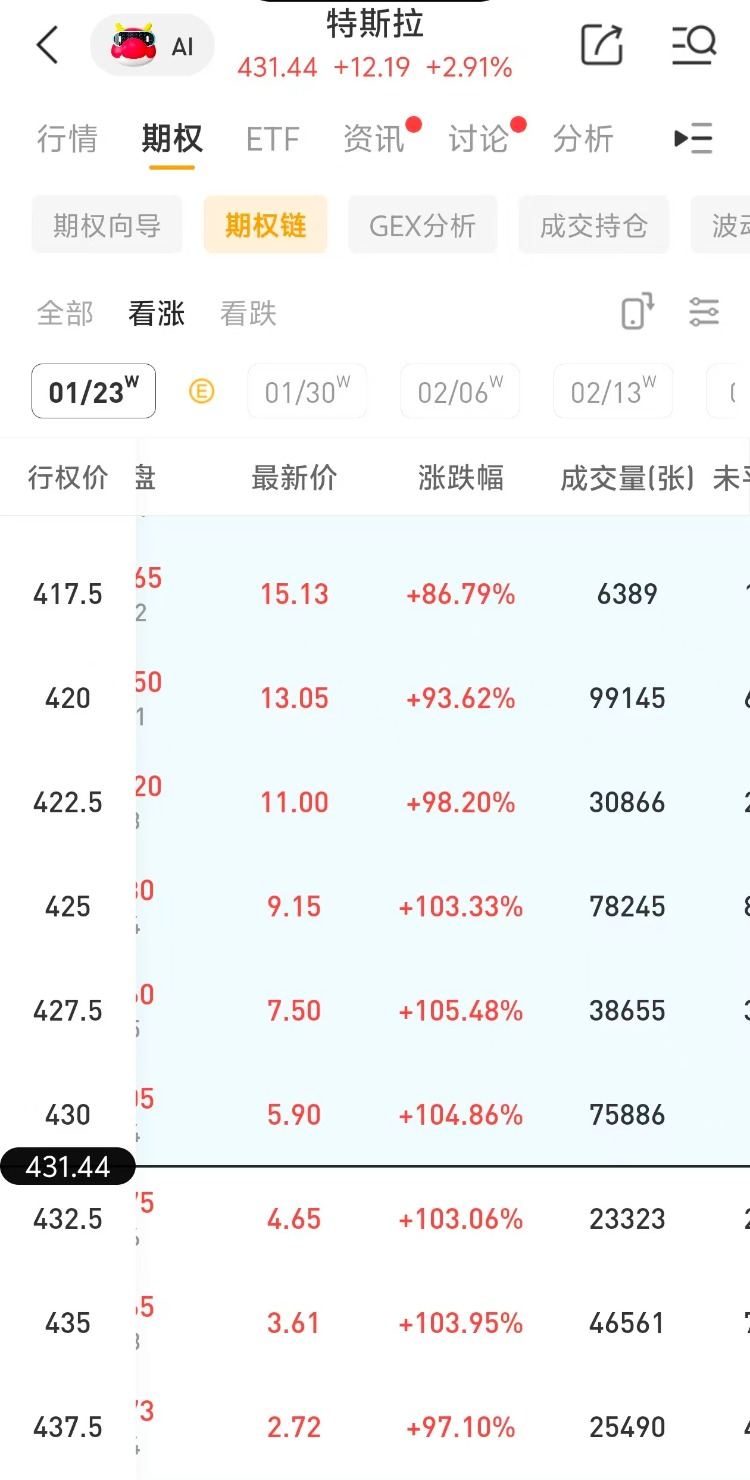Image resolution: width=750 pixels, height=1480 pixels.
Task: Switch to the 分析 tab
Action: pyautogui.click(x=582, y=139)
